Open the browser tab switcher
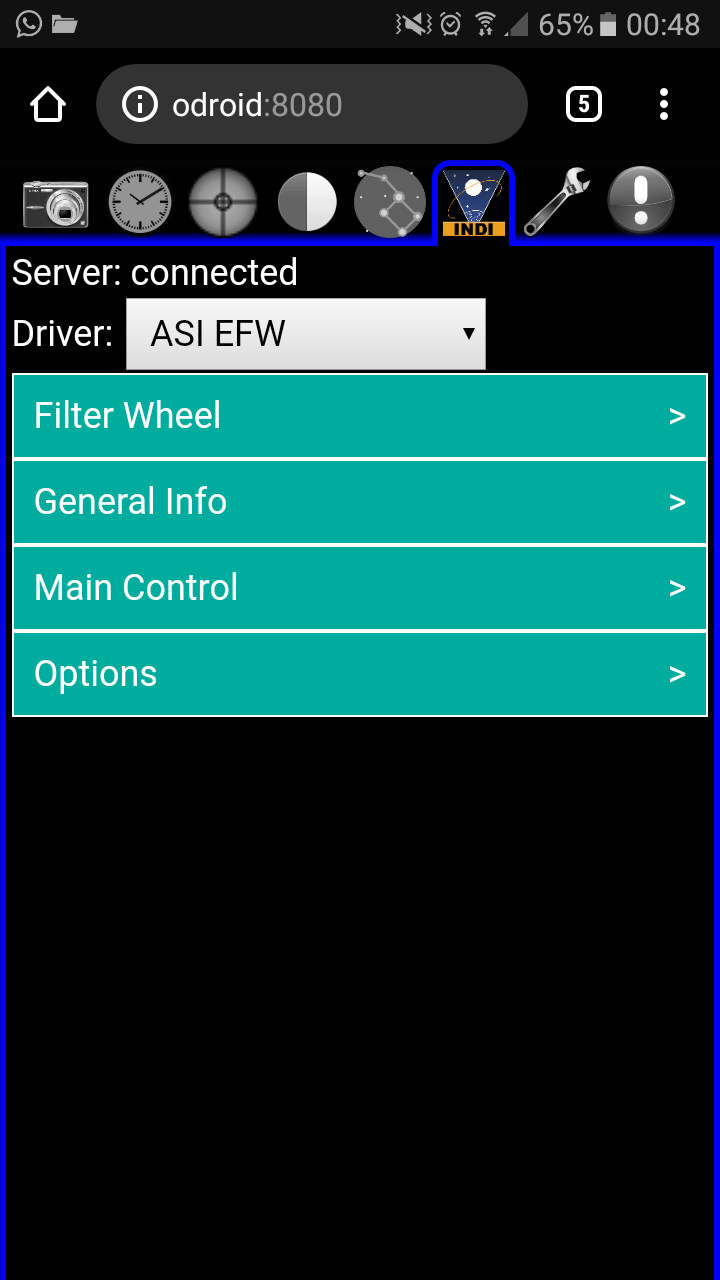 (584, 105)
